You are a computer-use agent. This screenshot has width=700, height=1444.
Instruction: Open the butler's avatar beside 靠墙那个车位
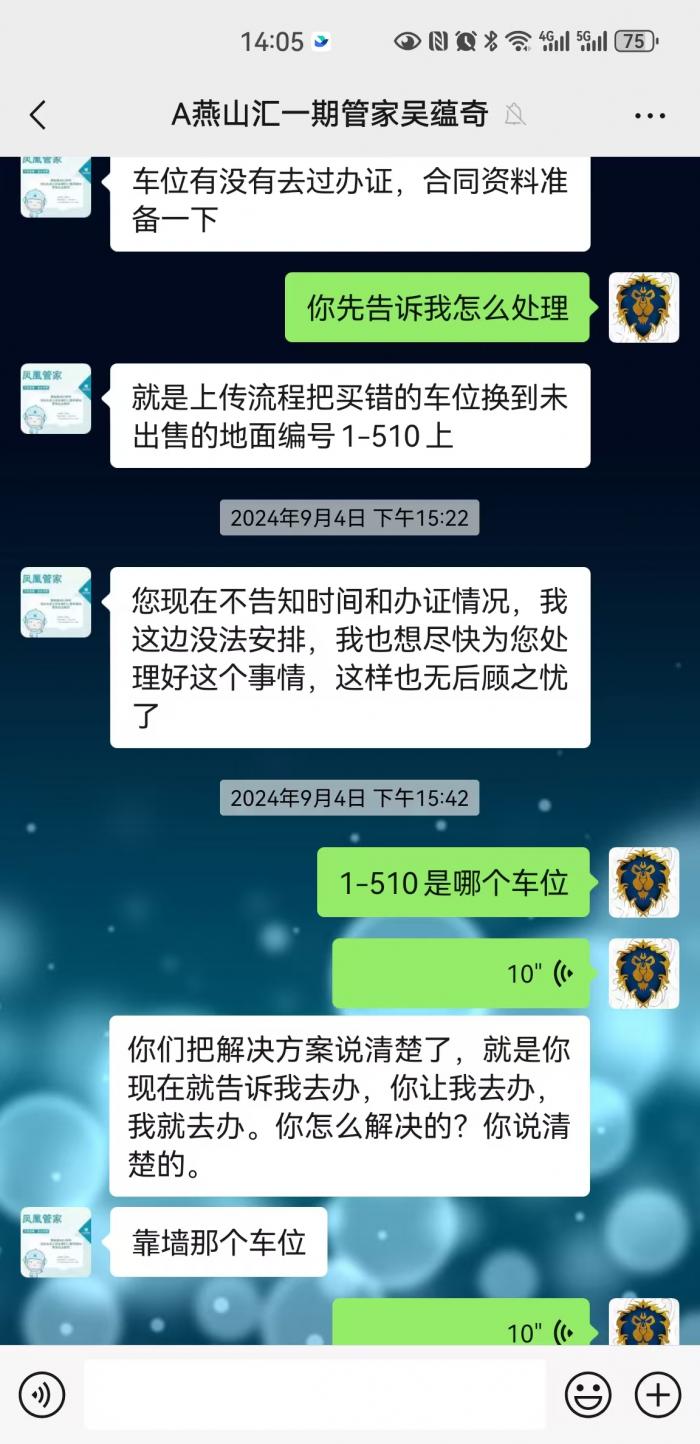pyautogui.click(x=56, y=1242)
